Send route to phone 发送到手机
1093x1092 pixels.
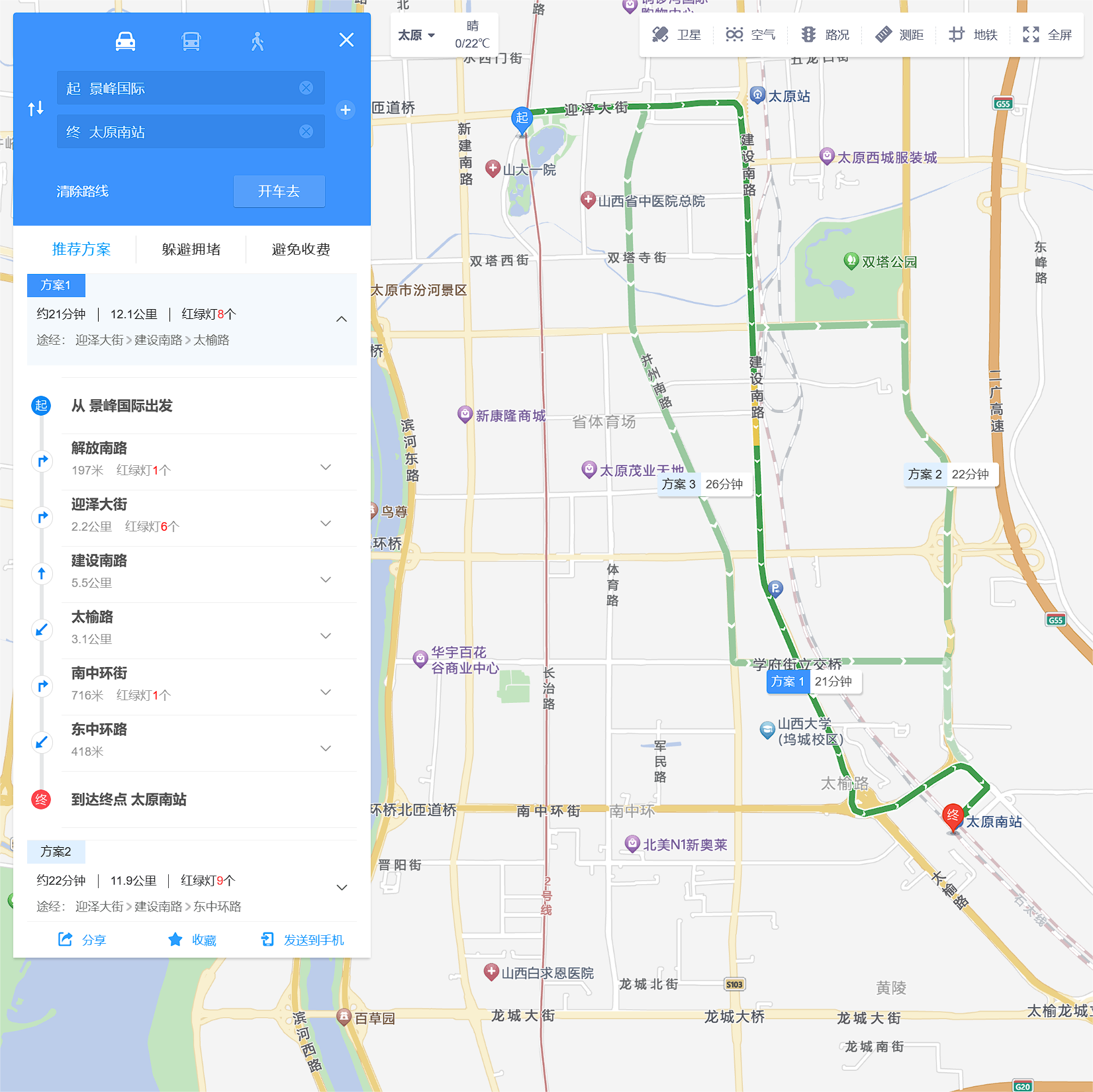[x=303, y=940]
